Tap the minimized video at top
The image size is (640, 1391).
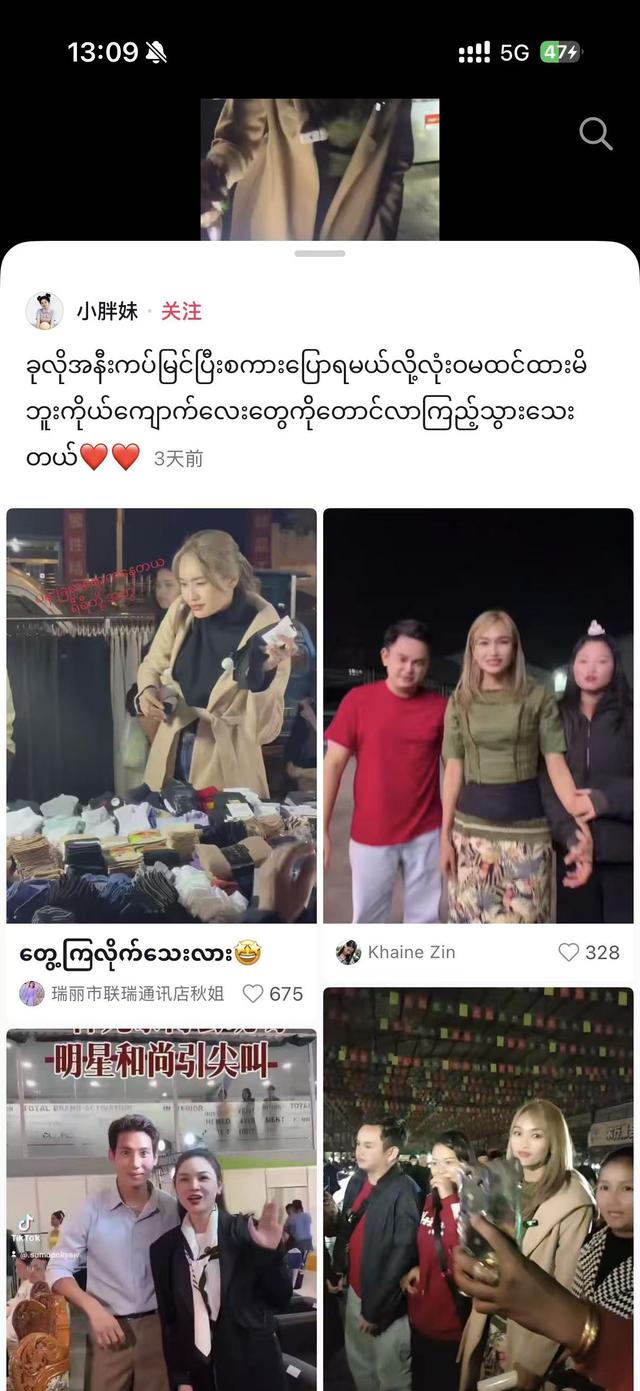tap(320, 168)
